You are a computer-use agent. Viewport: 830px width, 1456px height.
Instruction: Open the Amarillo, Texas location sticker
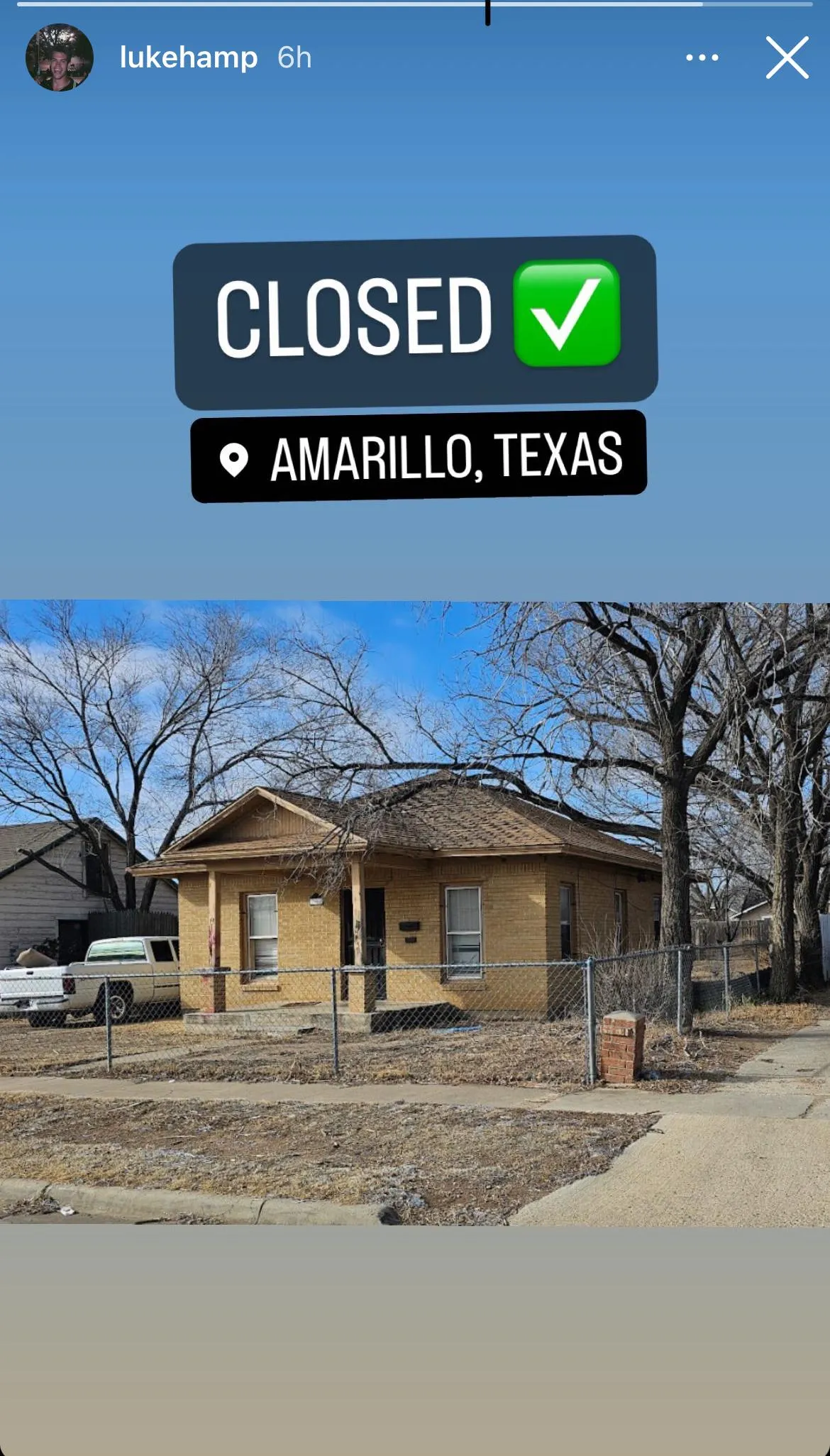pyautogui.click(x=419, y=457)
